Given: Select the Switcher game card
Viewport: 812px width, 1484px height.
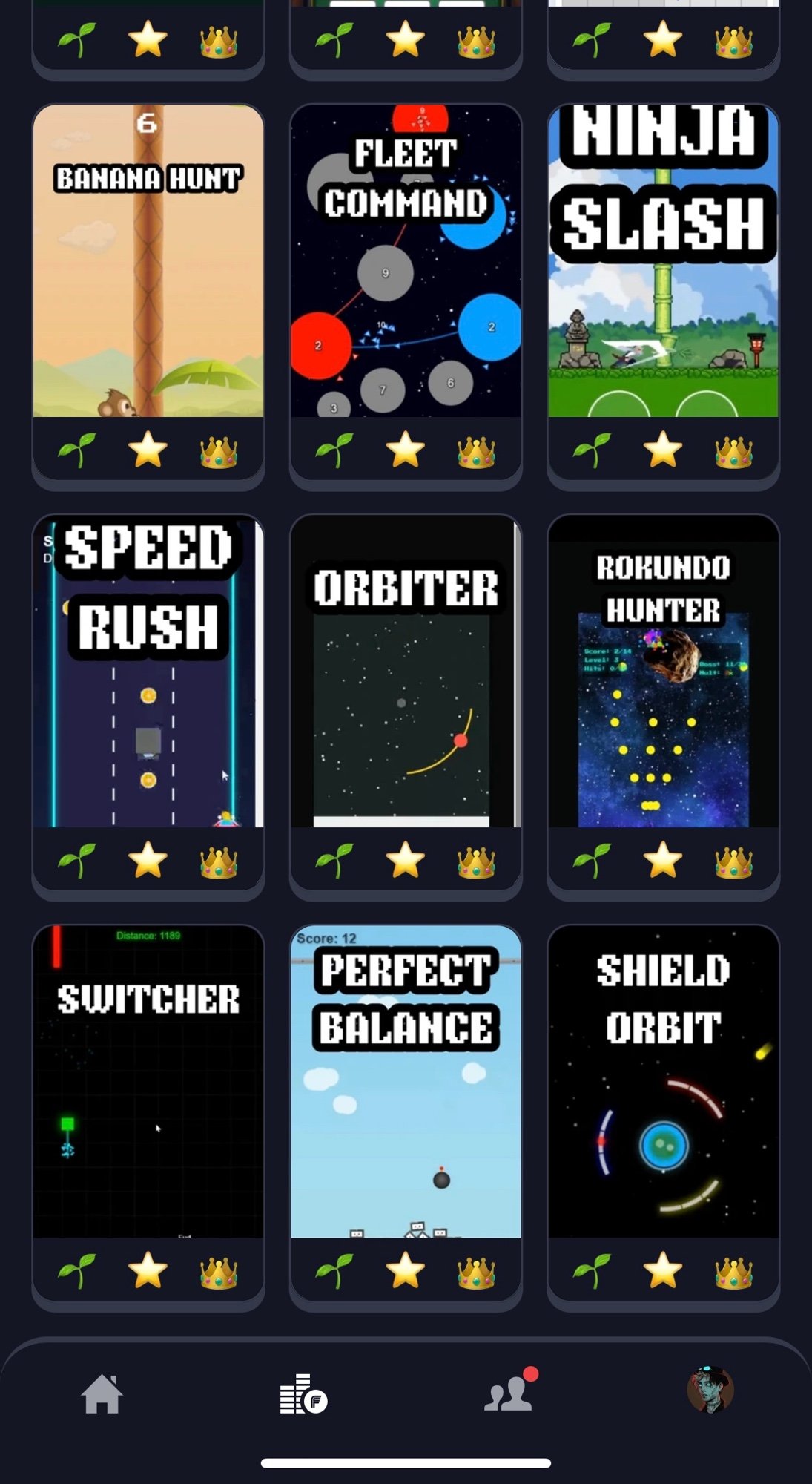Looking at the screenshot, I should (x=148, y=1082).
